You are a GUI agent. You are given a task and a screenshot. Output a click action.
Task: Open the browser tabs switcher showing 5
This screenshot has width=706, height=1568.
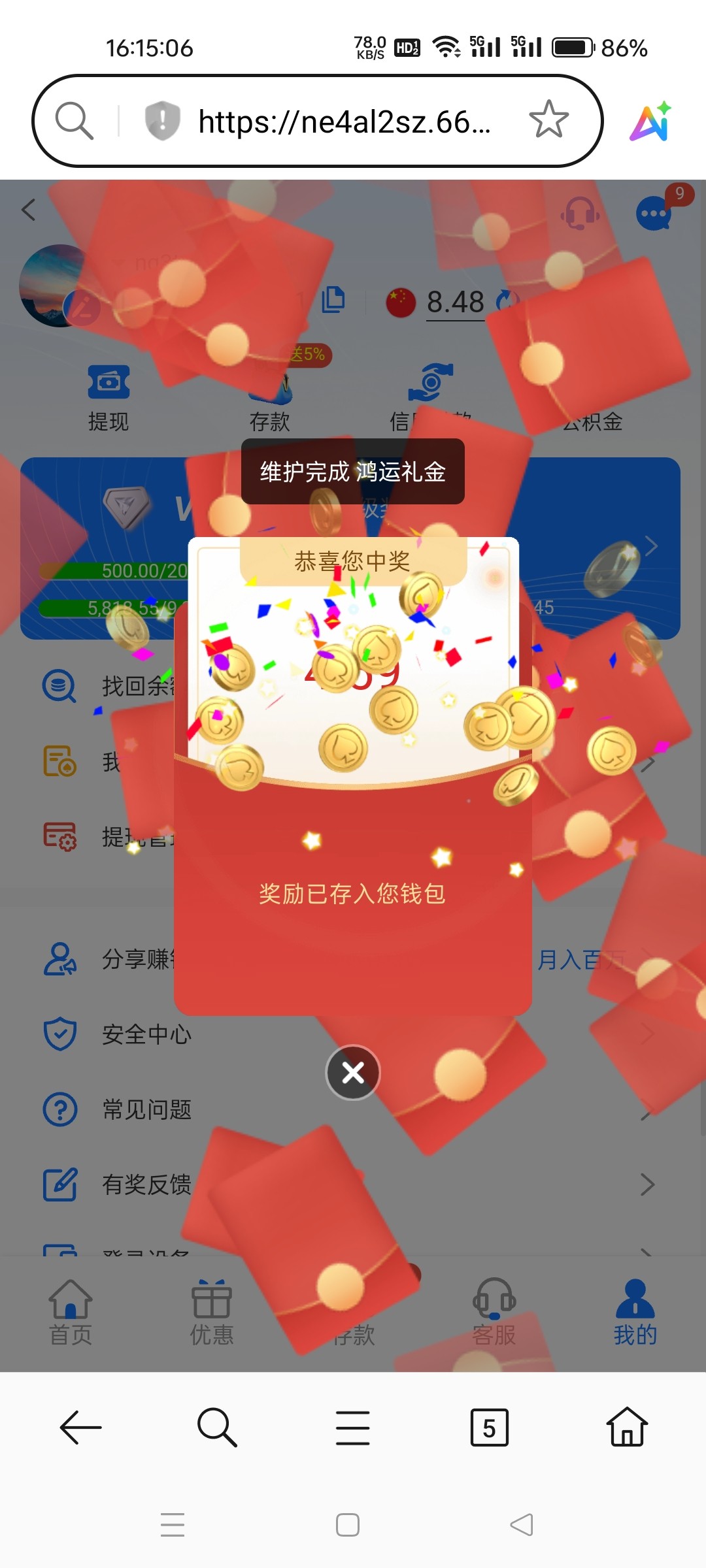(x=489, y=1428)
